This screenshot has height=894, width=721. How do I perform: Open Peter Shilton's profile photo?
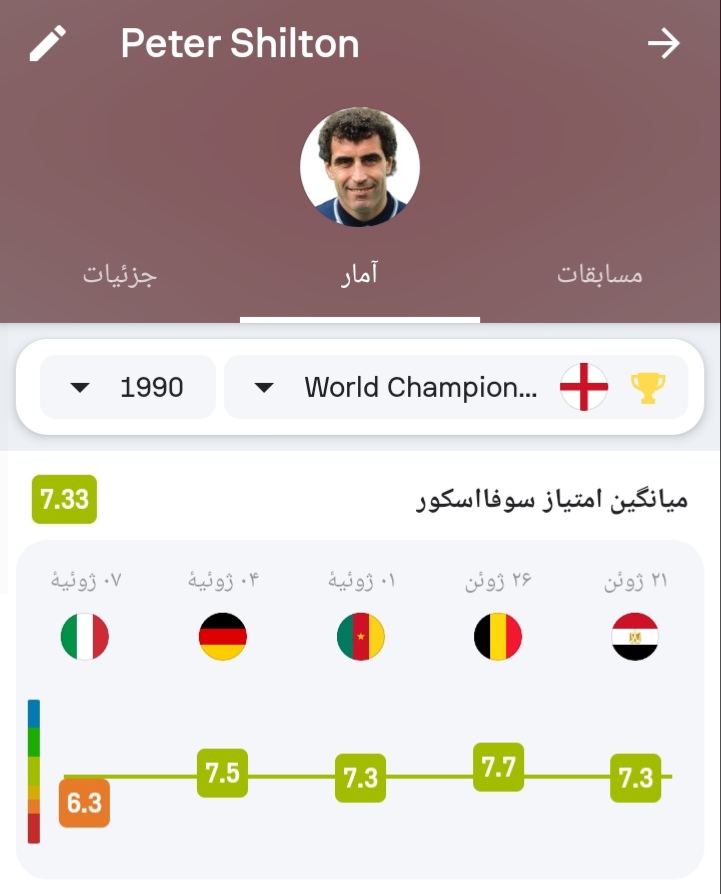(360, 167)
